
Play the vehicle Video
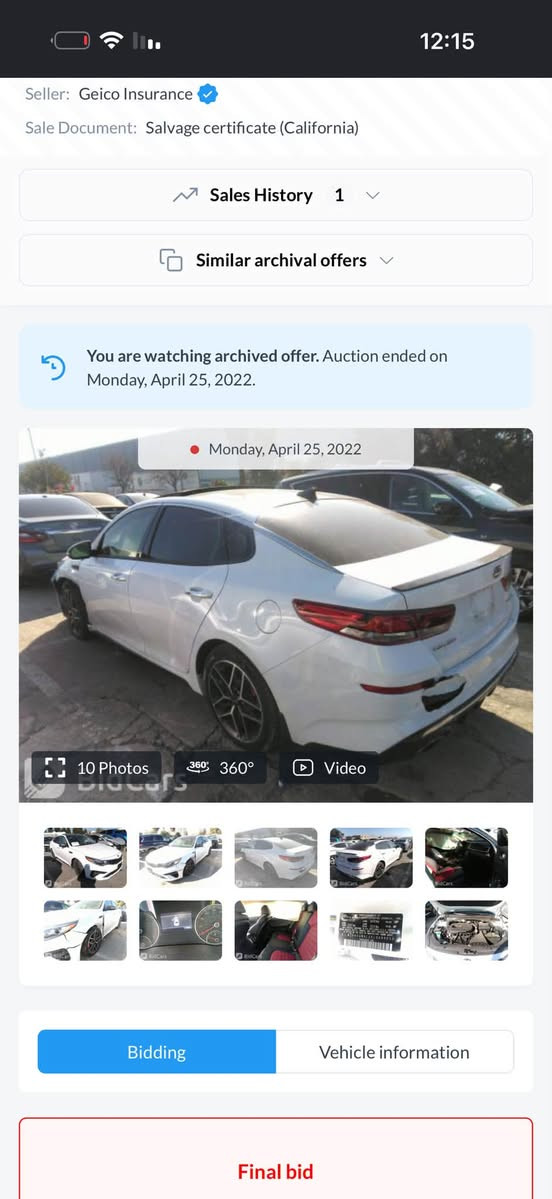coord(329,768)
